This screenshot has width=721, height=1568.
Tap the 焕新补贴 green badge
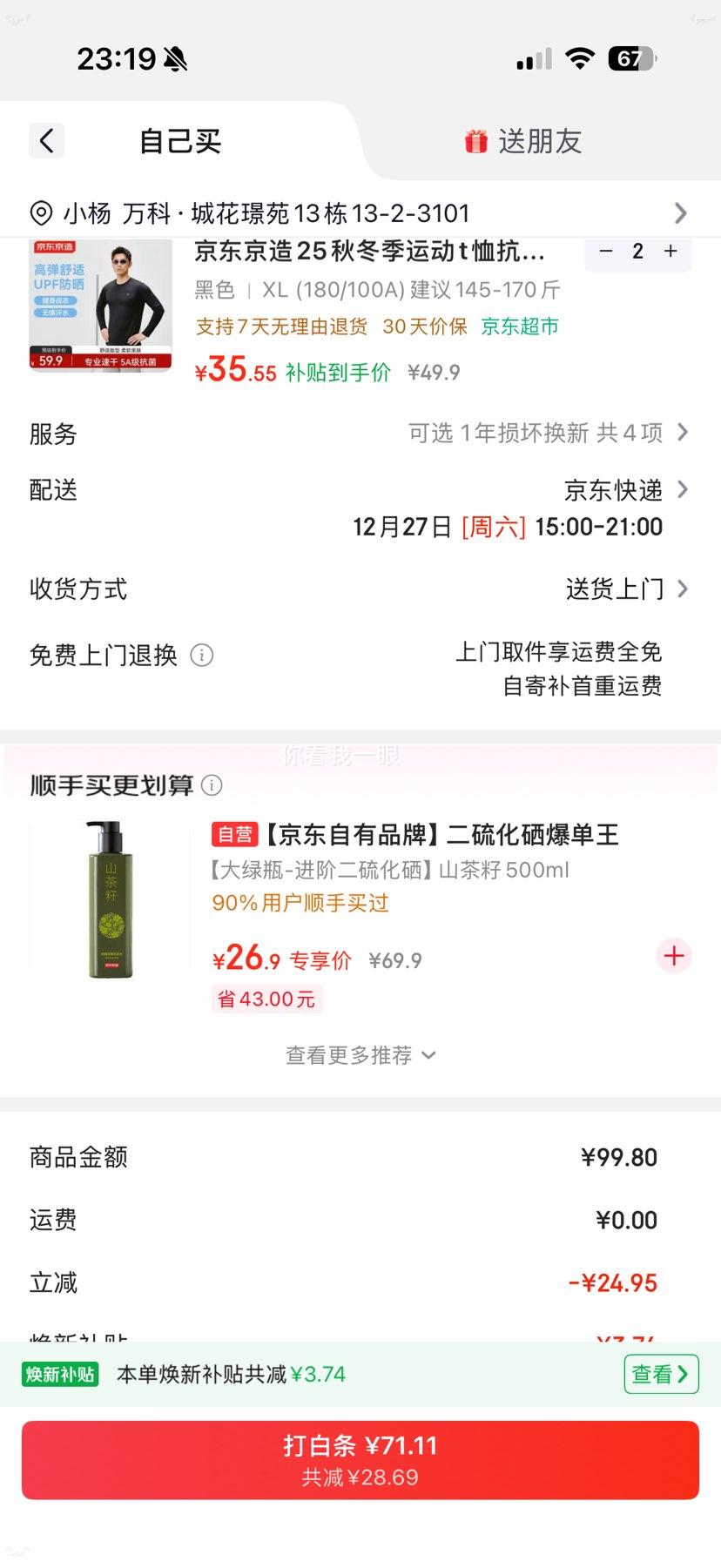coord(58,1374)
